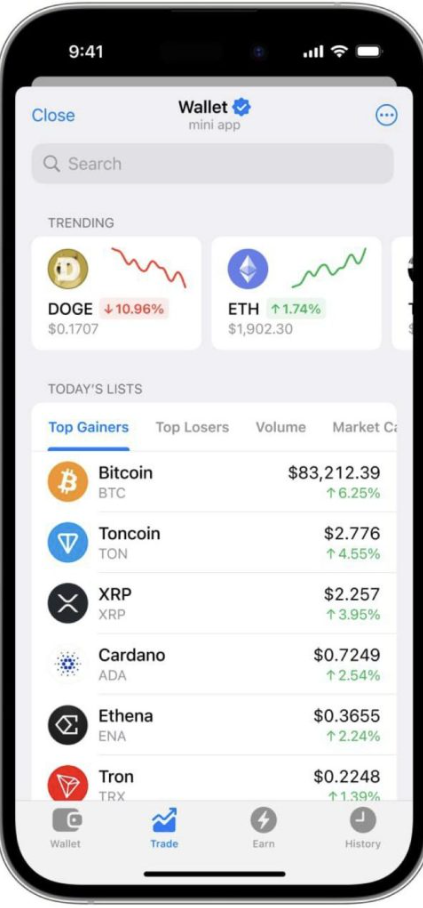Open the three-dot more options menu
The height and width of the screenshot is (908, 423).
click(386, 115)
